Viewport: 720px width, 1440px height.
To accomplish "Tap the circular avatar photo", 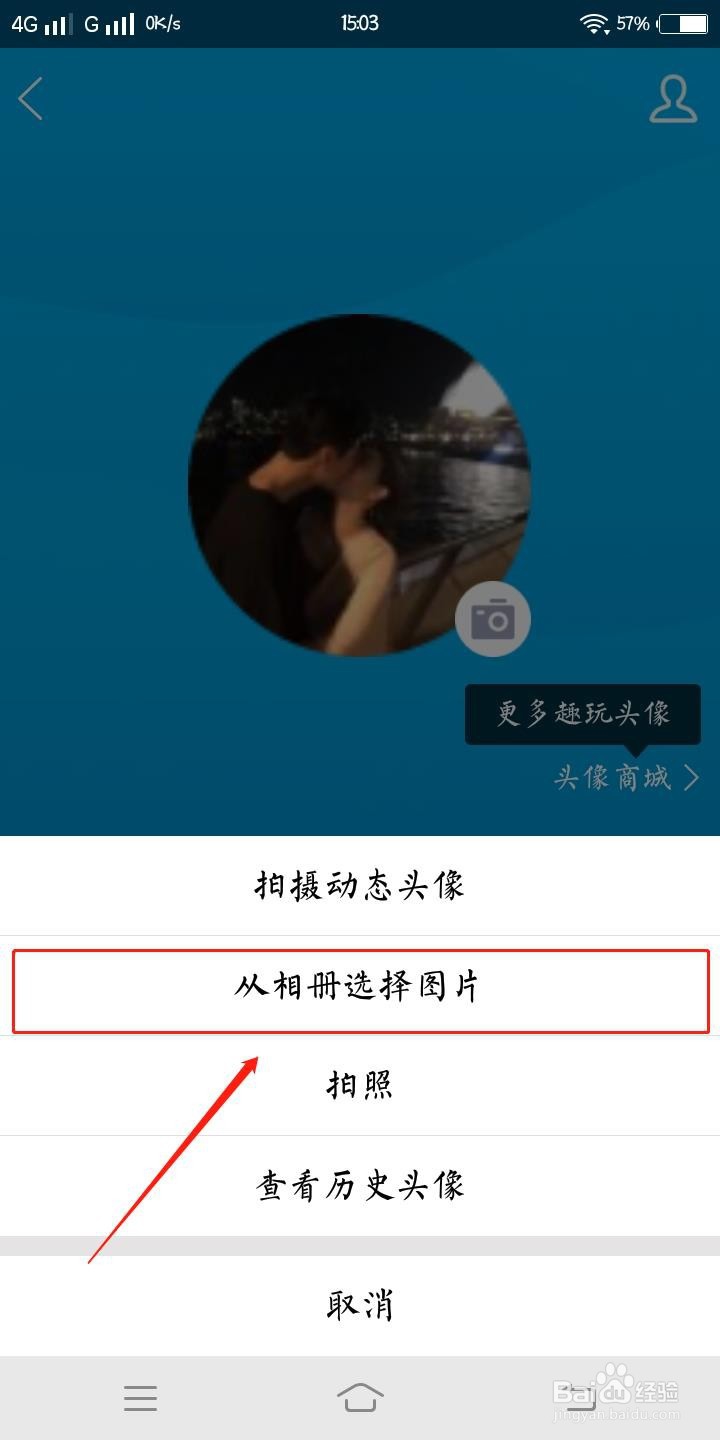I will pos(360,485).
